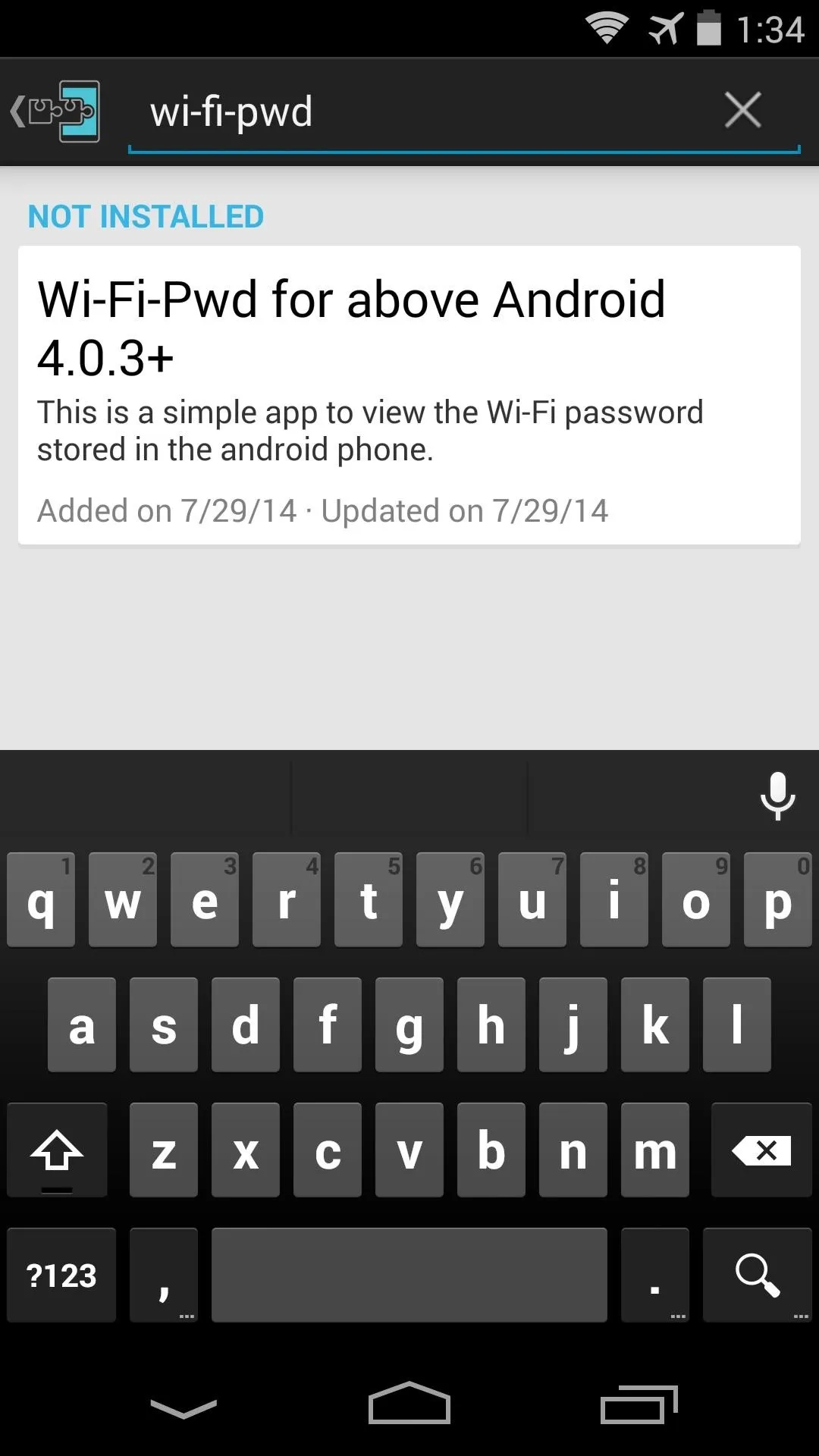Screen dimensions: 819x1456
Task: Open recent apps
Action: point(639,1404)
